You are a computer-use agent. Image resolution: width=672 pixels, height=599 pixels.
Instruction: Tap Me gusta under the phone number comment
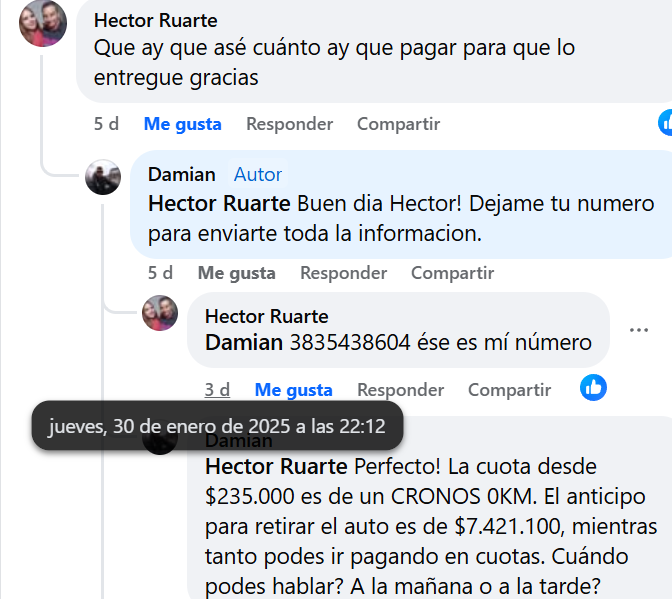tap(293, 390)
